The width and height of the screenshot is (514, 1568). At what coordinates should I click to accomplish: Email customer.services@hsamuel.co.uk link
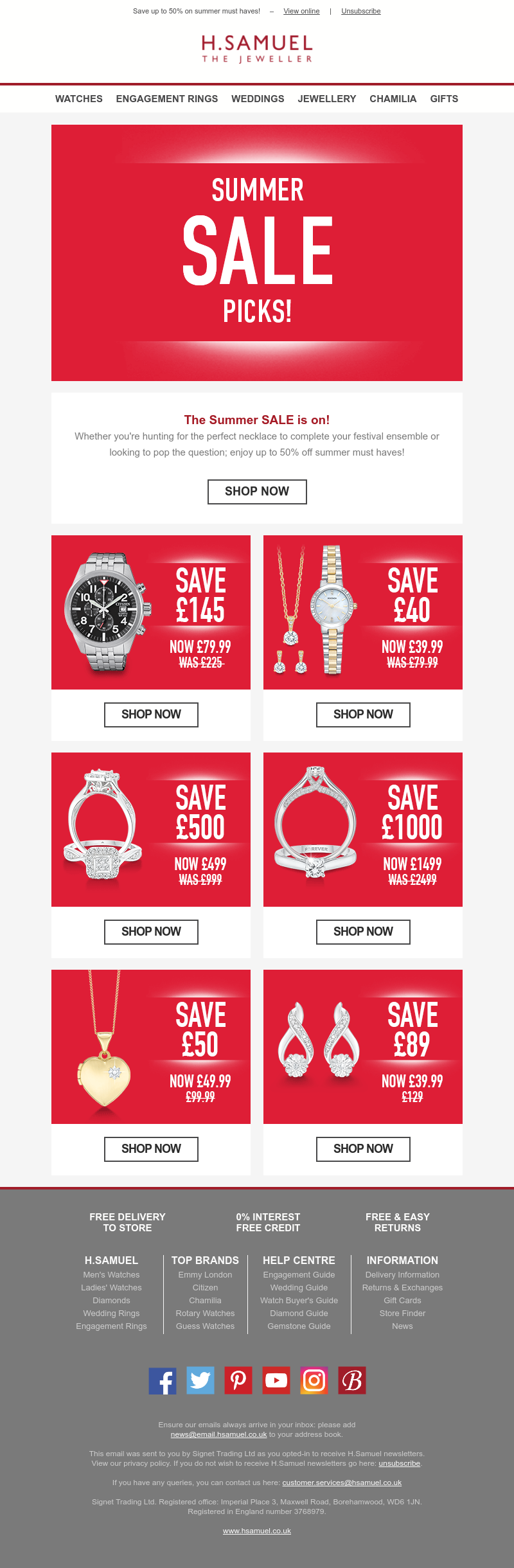342,1483
